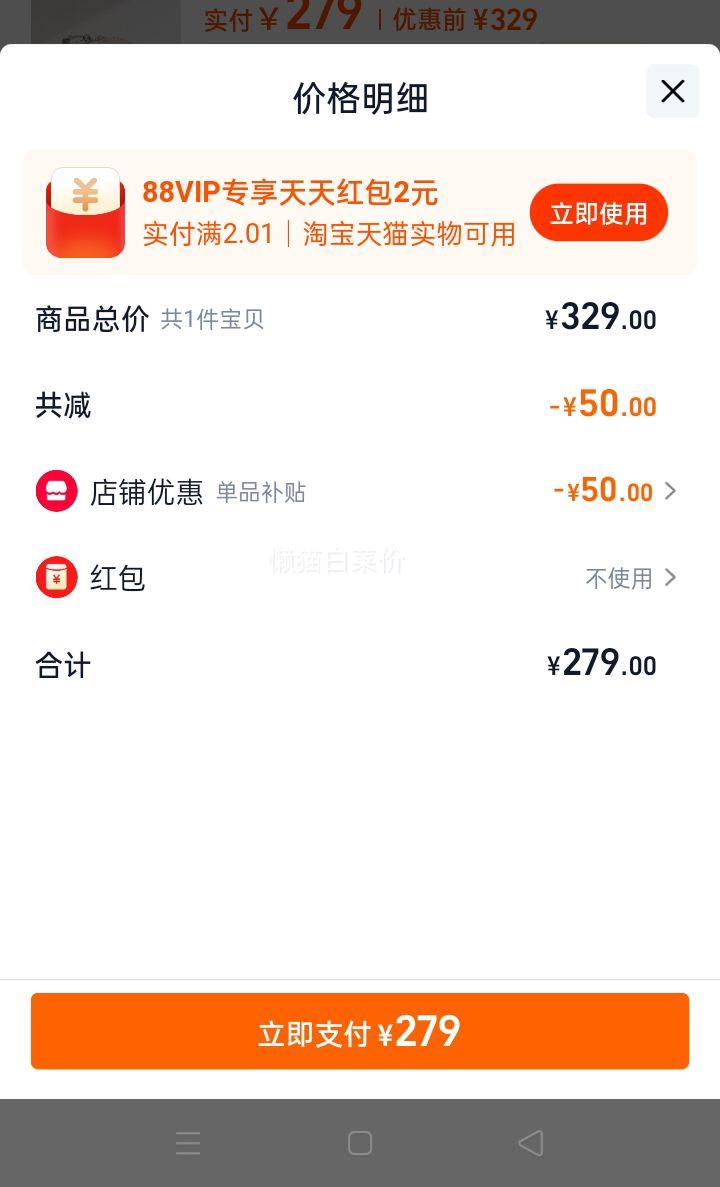This screenshot has height=1187, width=720.
Task: Switch to 价格明细 title header
Action: (359, 99)
